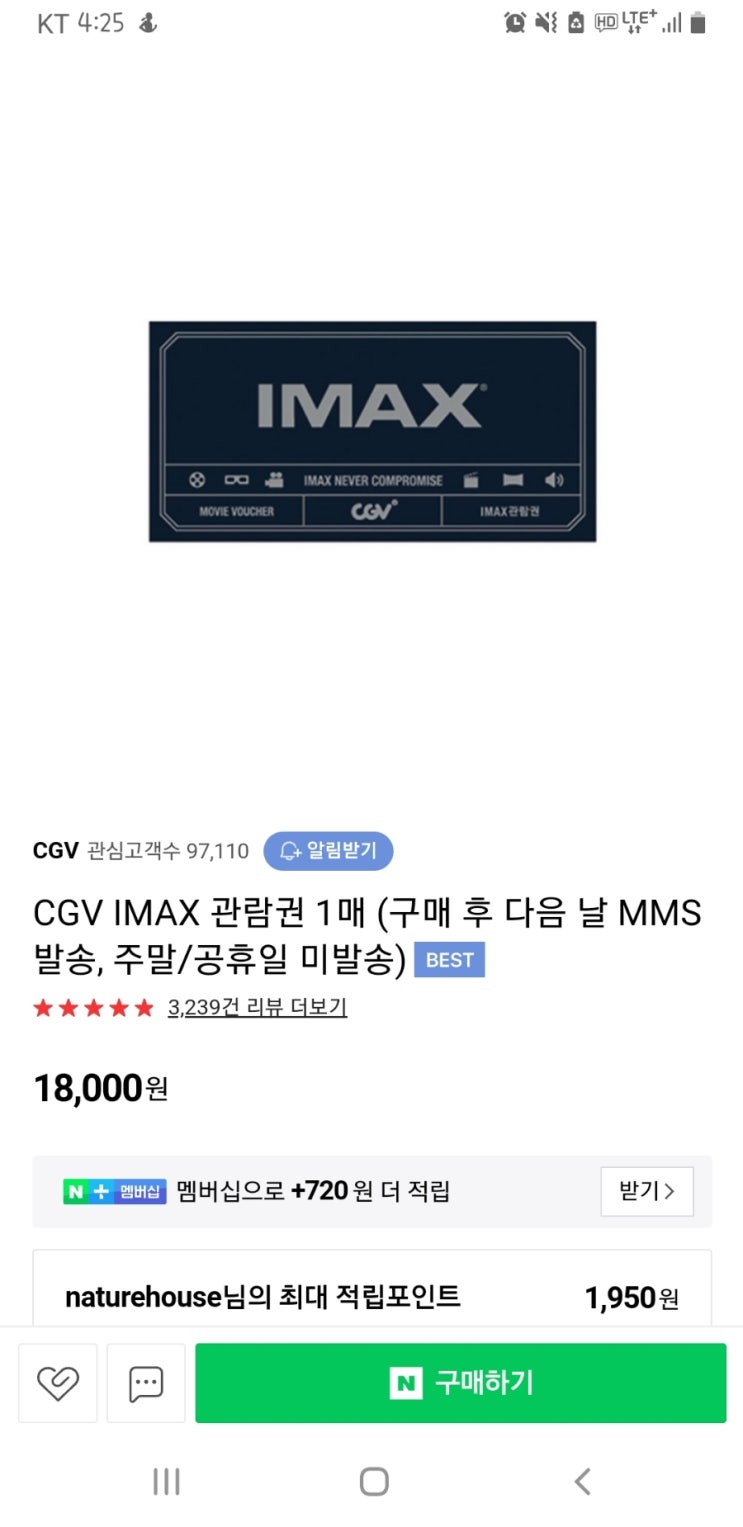Open naturehouse's maximum points detail

371,1297
